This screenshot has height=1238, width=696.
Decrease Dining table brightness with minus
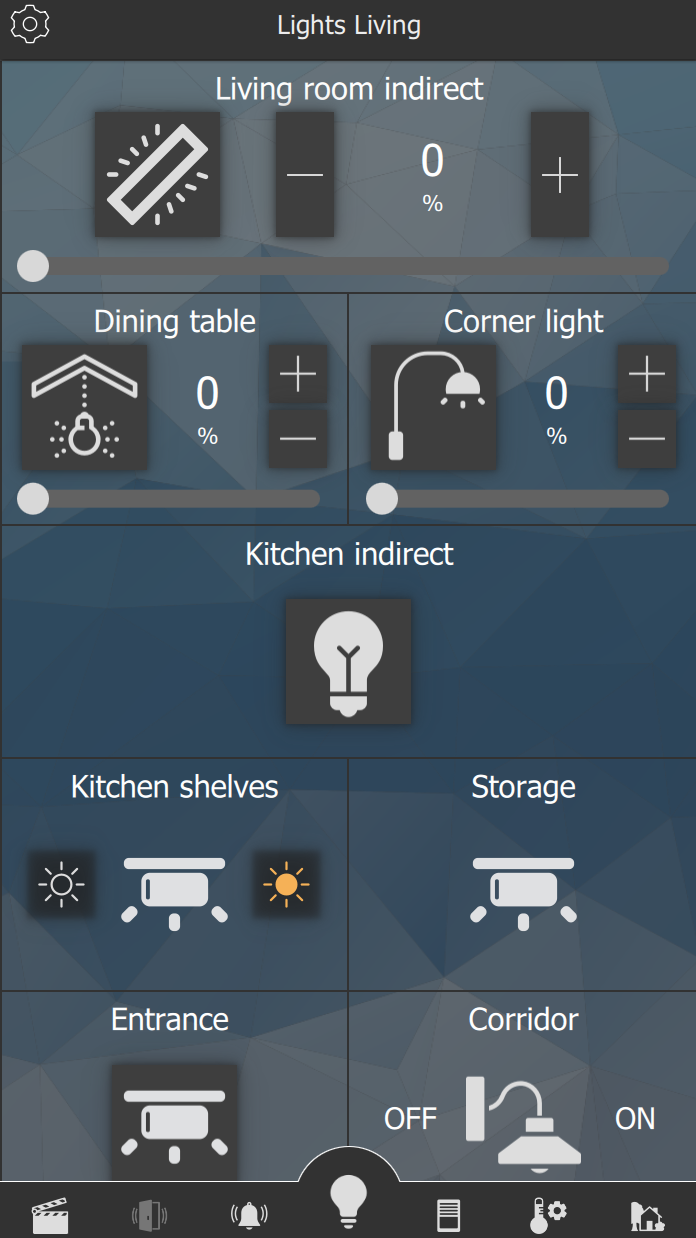298,438
